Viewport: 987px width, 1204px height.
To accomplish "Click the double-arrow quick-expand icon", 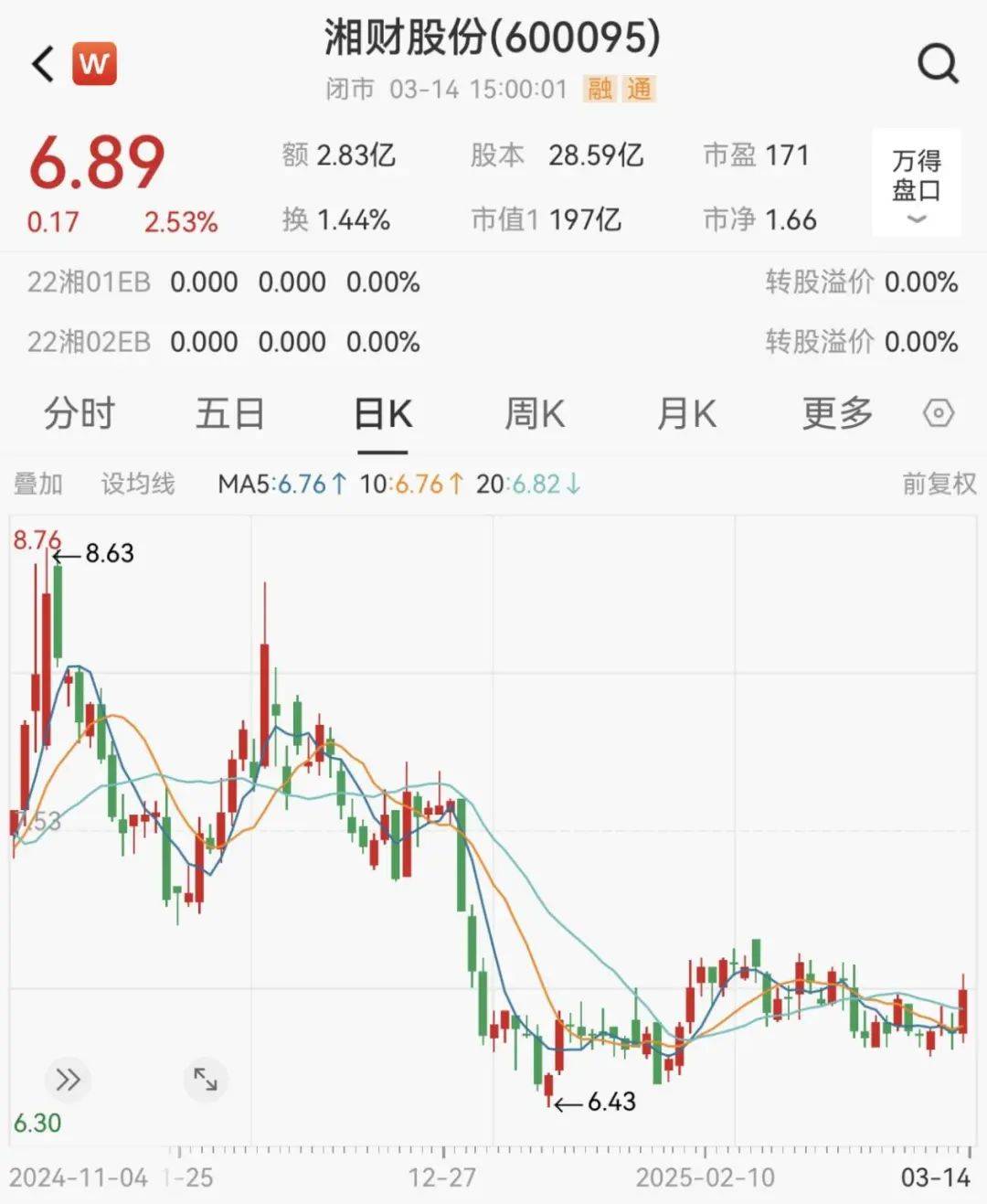I will coord(67,1079).
